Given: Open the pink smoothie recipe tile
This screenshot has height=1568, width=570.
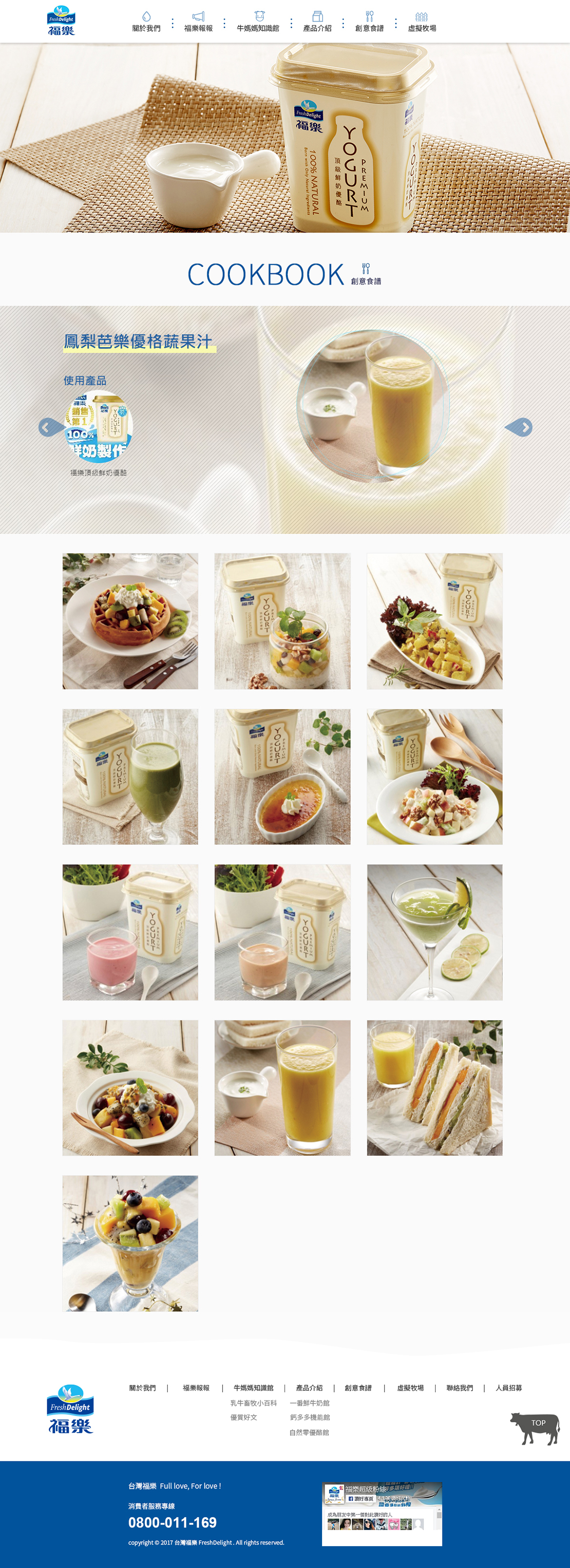Looking at the screenshot, I should click(x=130, y=932).
